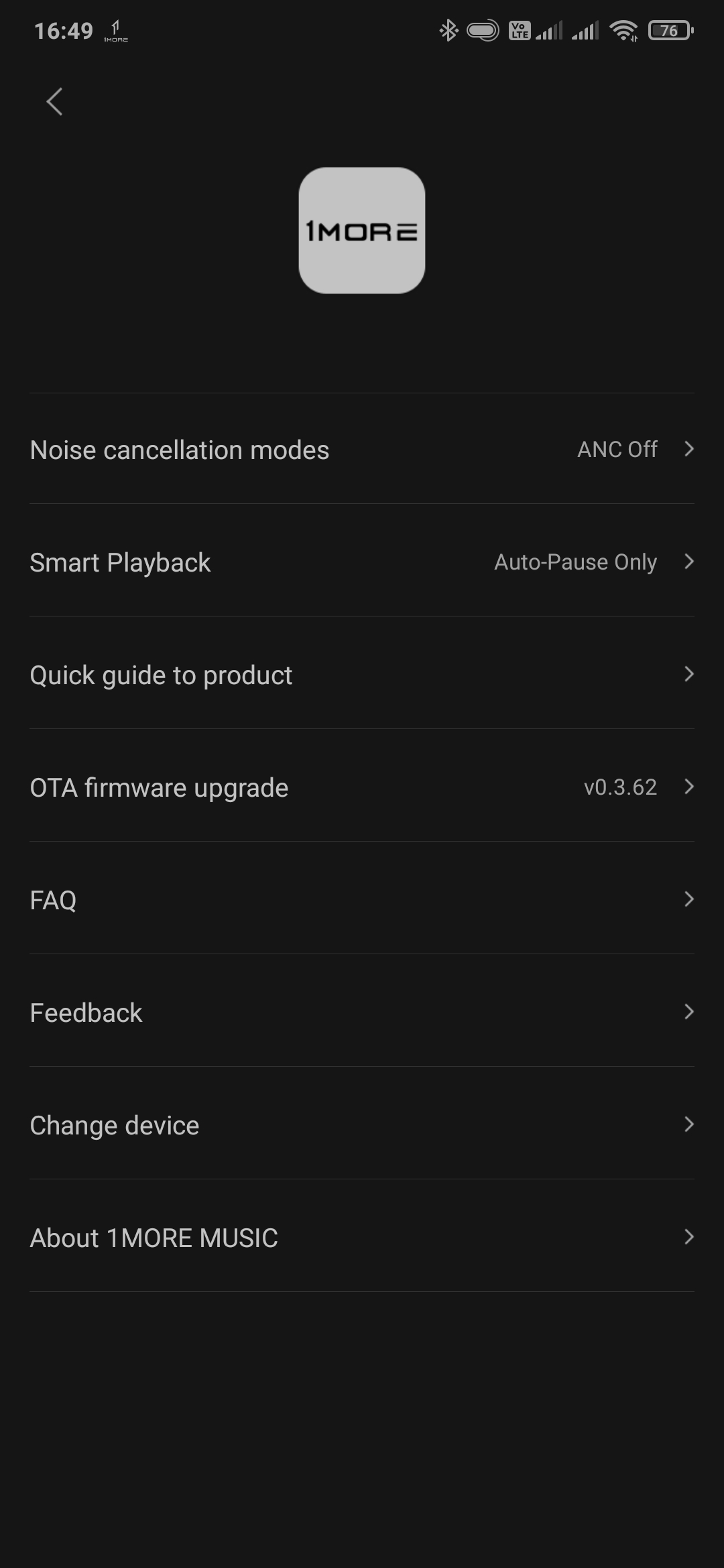View the Quick guide to product
724x1568 pixels.
362,675
